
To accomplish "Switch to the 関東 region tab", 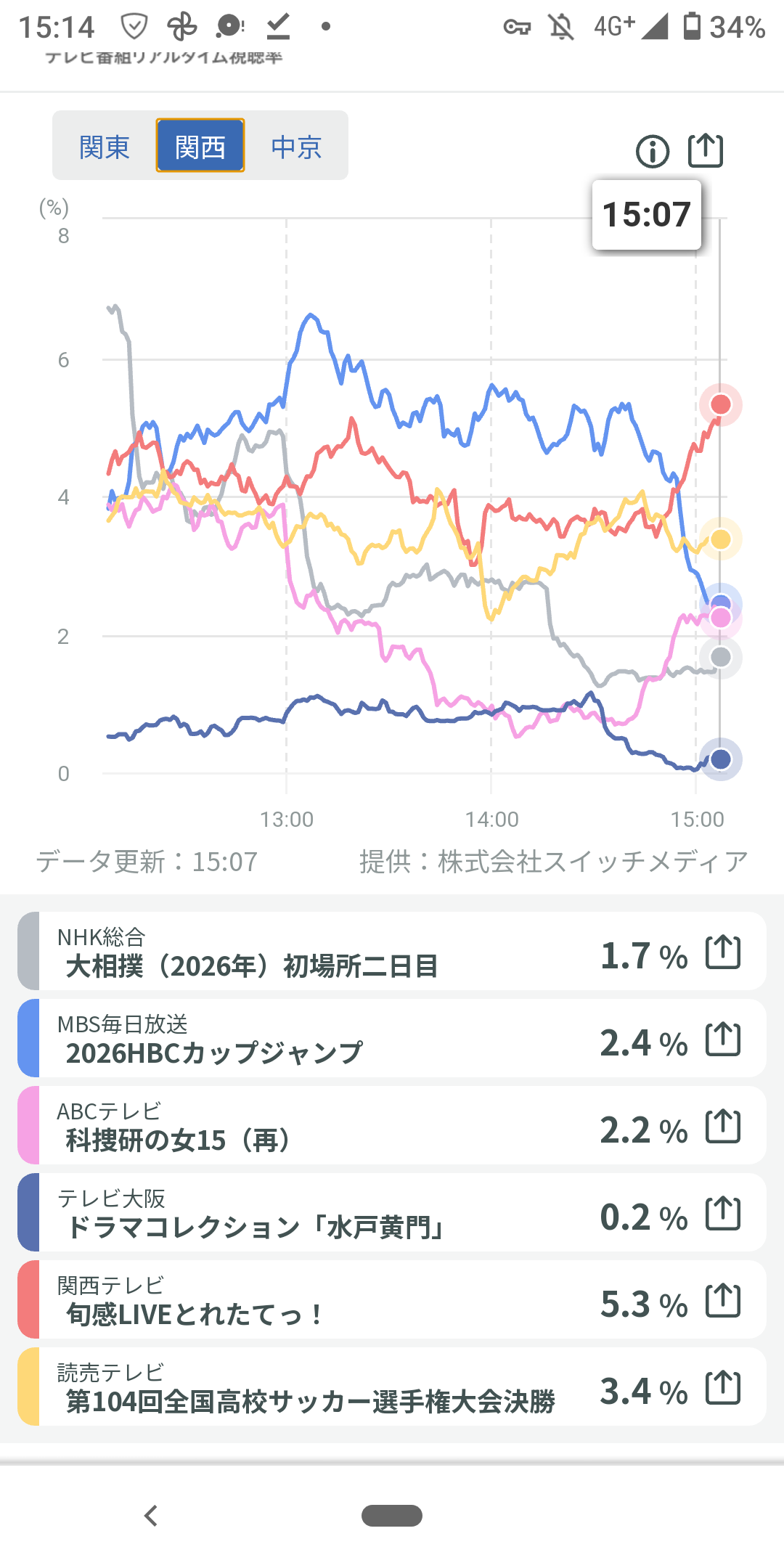I will pyautogui.click(x=105, y=147).
